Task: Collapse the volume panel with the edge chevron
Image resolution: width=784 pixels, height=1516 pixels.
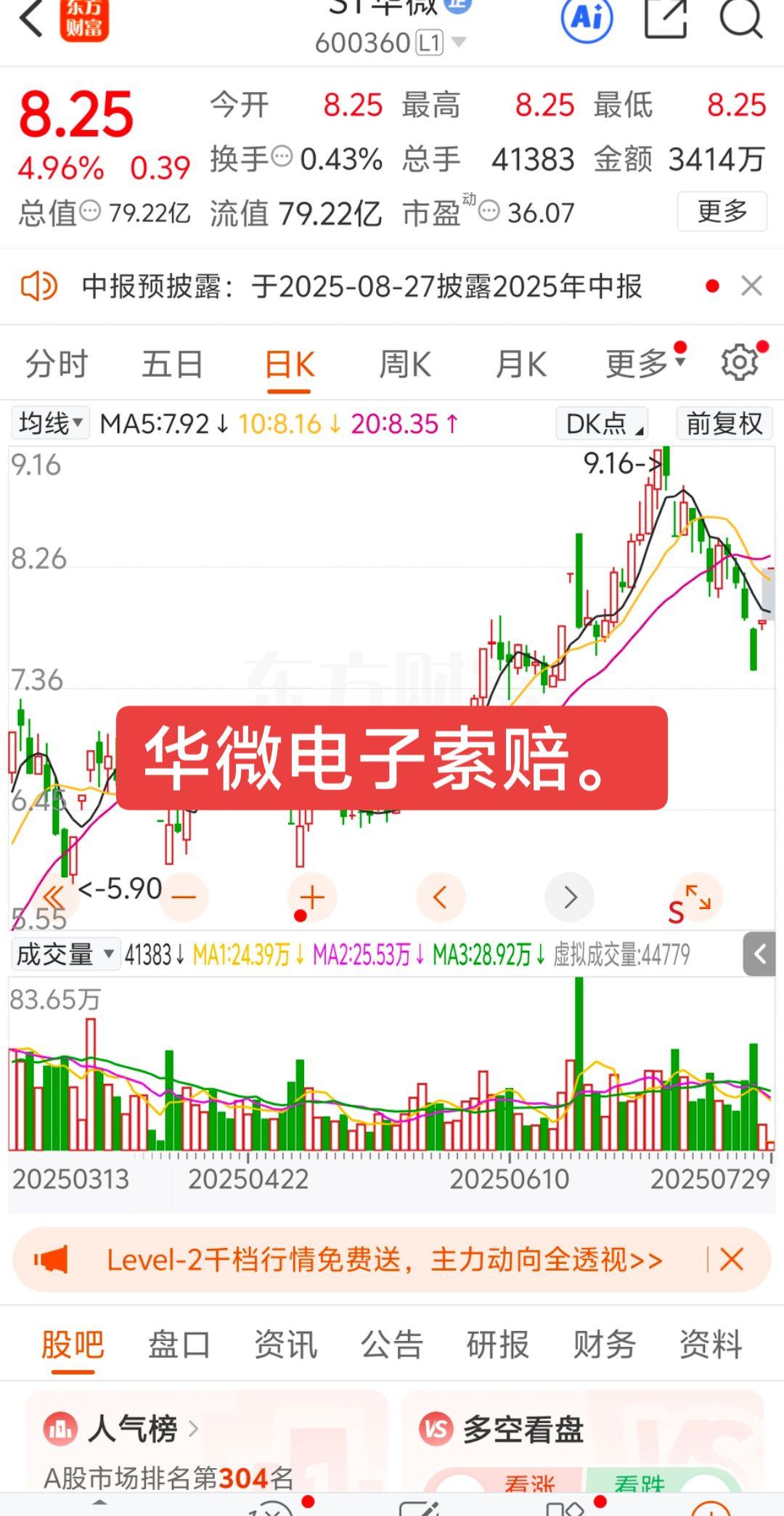Action: pyautogui.click(x=759, y=953)
